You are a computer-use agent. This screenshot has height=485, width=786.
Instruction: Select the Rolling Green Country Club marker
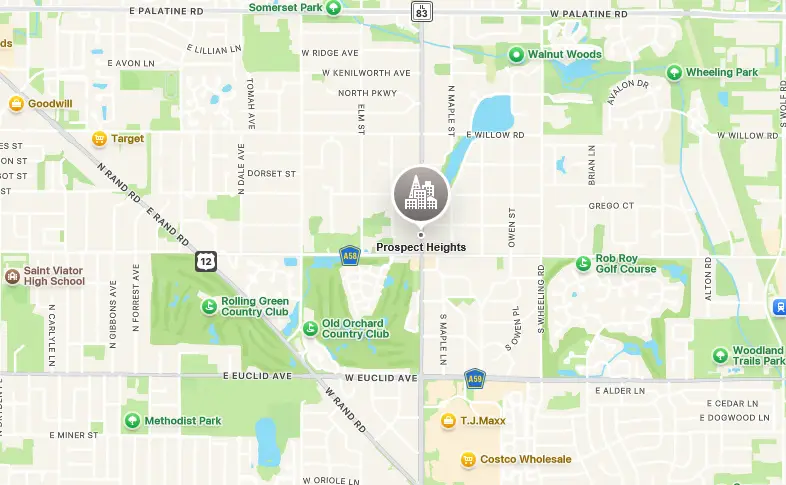209,307
